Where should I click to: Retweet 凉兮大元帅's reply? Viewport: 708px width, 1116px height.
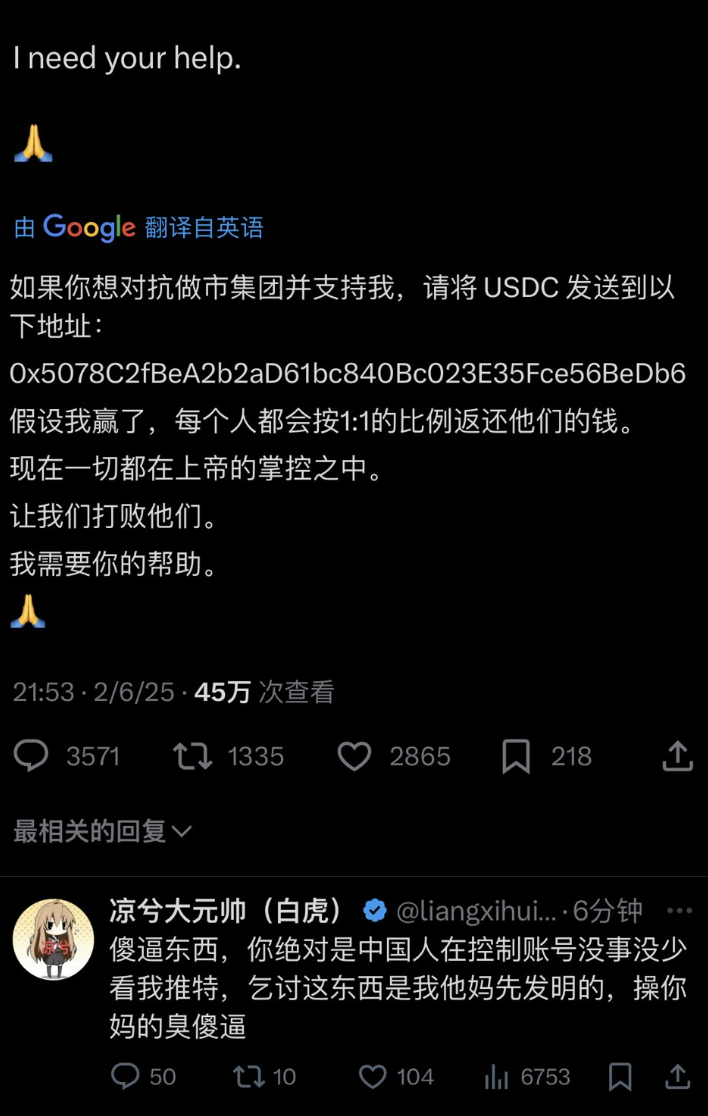[x=248, y=1076]
